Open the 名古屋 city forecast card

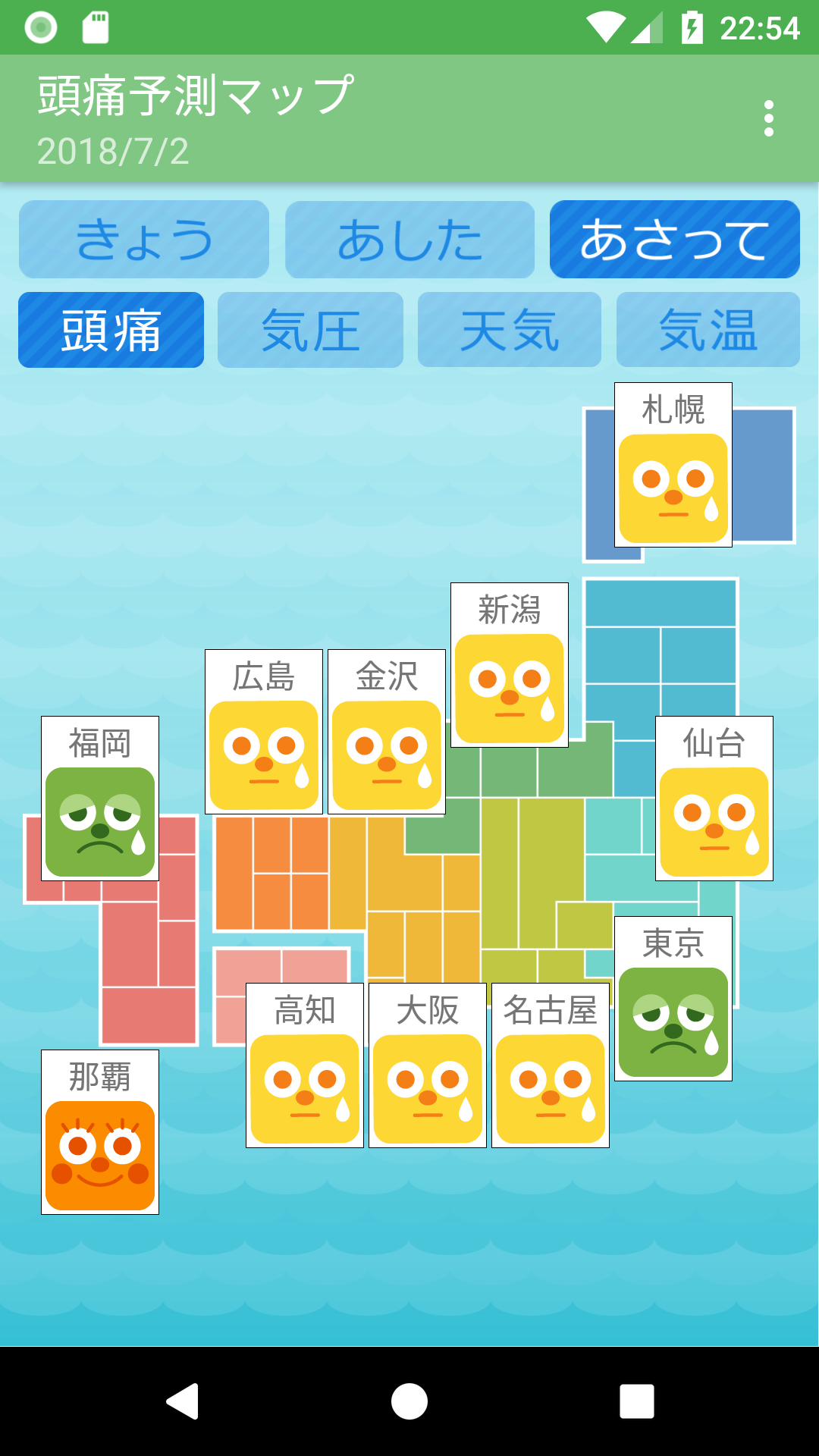[x=551, y=1065]
